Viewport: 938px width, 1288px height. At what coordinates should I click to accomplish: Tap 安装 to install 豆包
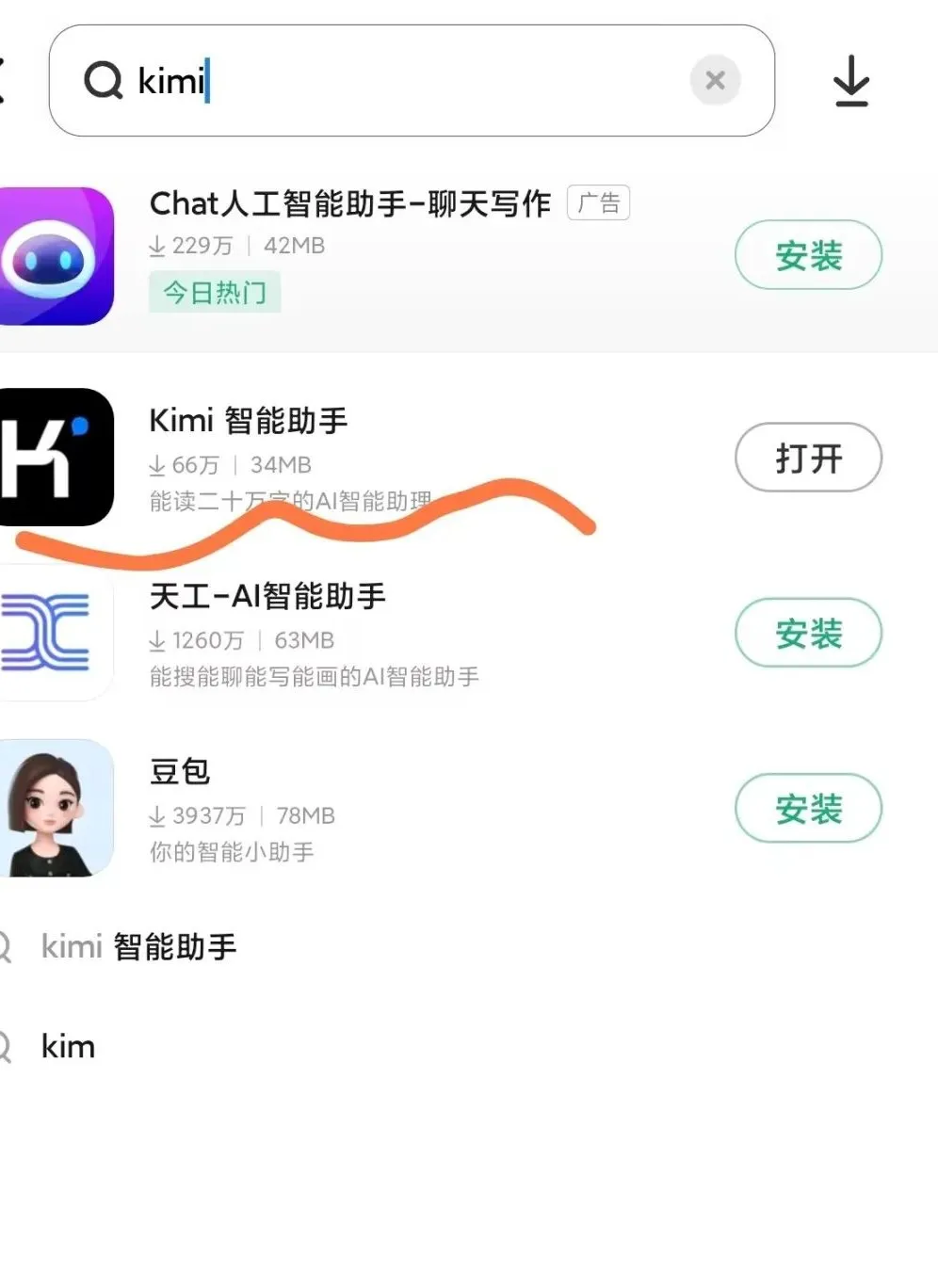pos(808,808)
